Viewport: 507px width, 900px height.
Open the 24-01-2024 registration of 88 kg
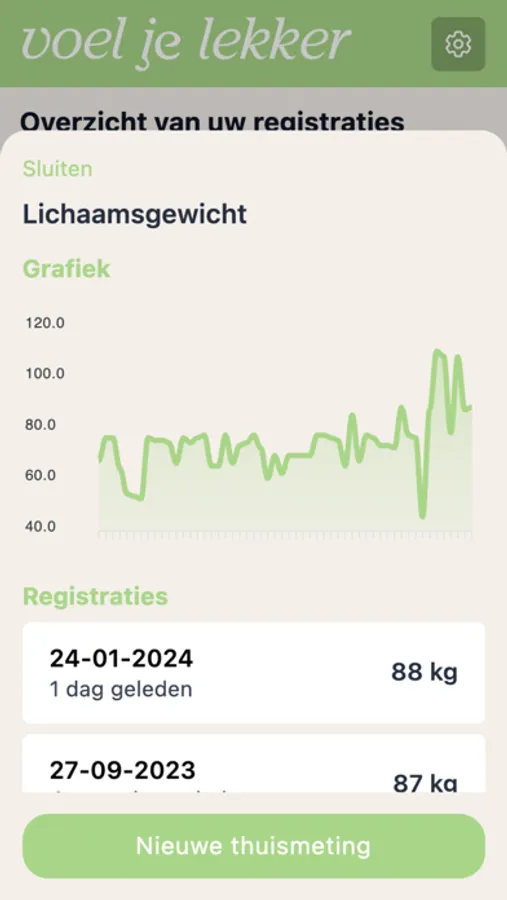pos(254,673)
